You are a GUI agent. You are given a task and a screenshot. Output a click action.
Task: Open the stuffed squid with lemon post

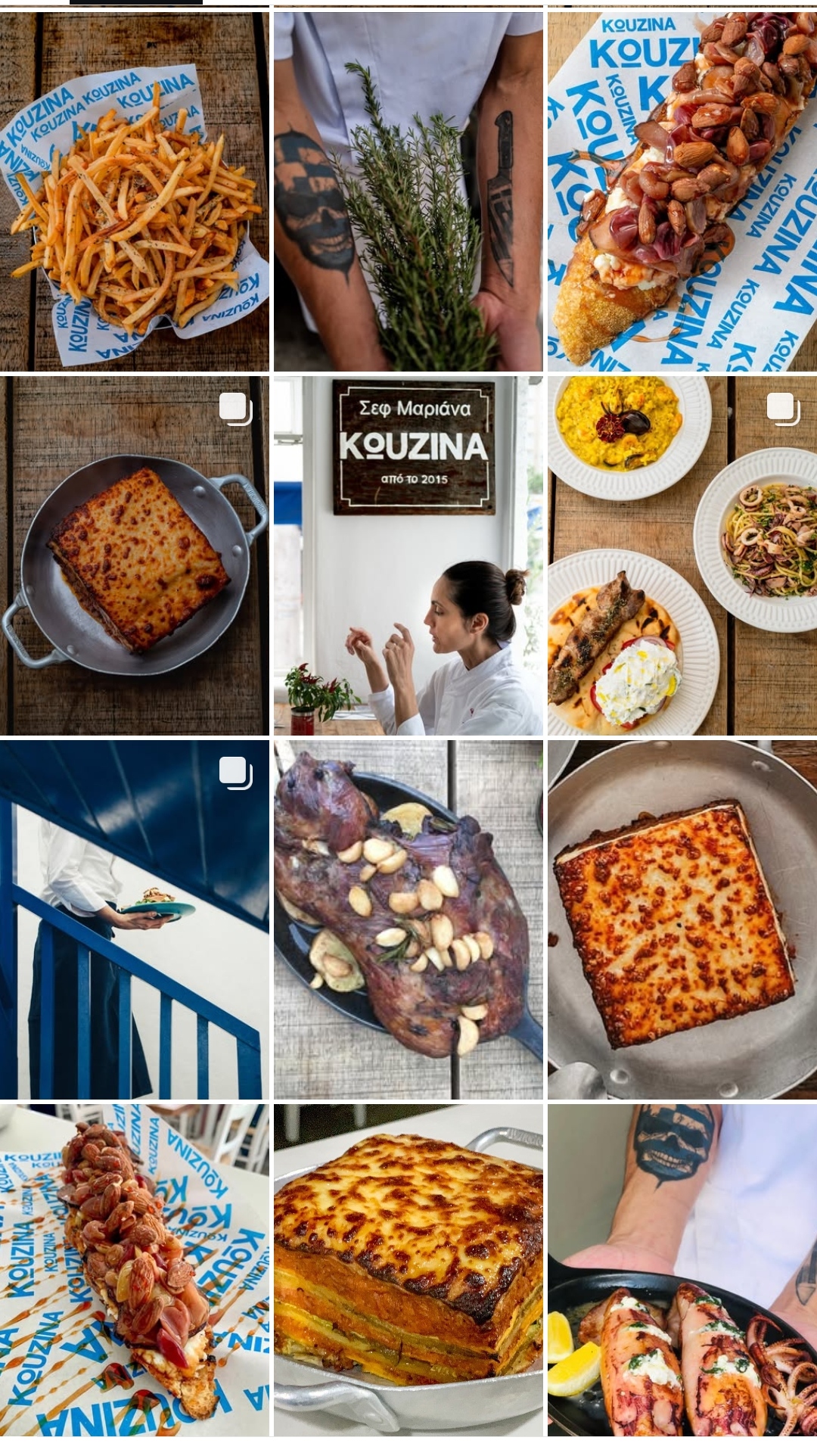pos(682,1270)
